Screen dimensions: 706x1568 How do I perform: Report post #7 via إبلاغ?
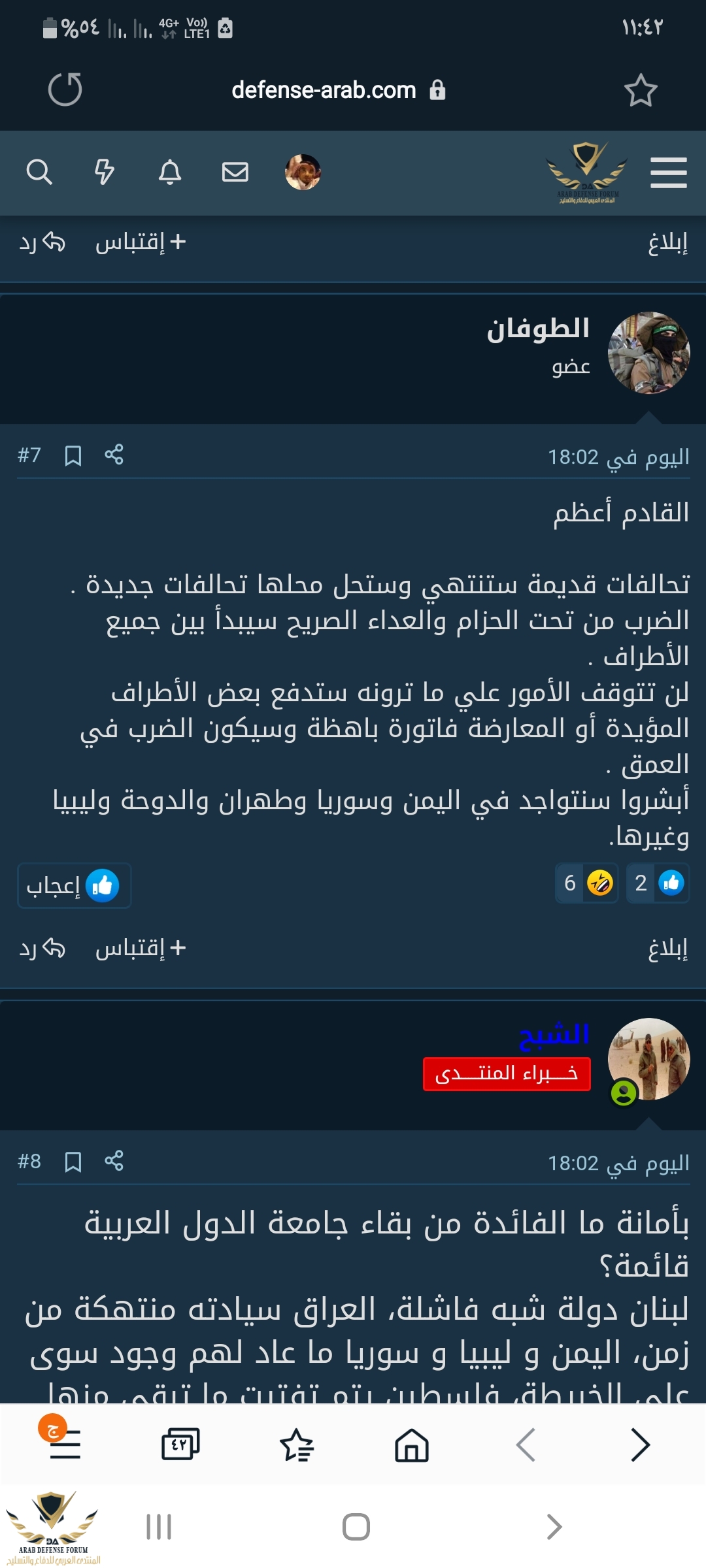tap(667, 948)
